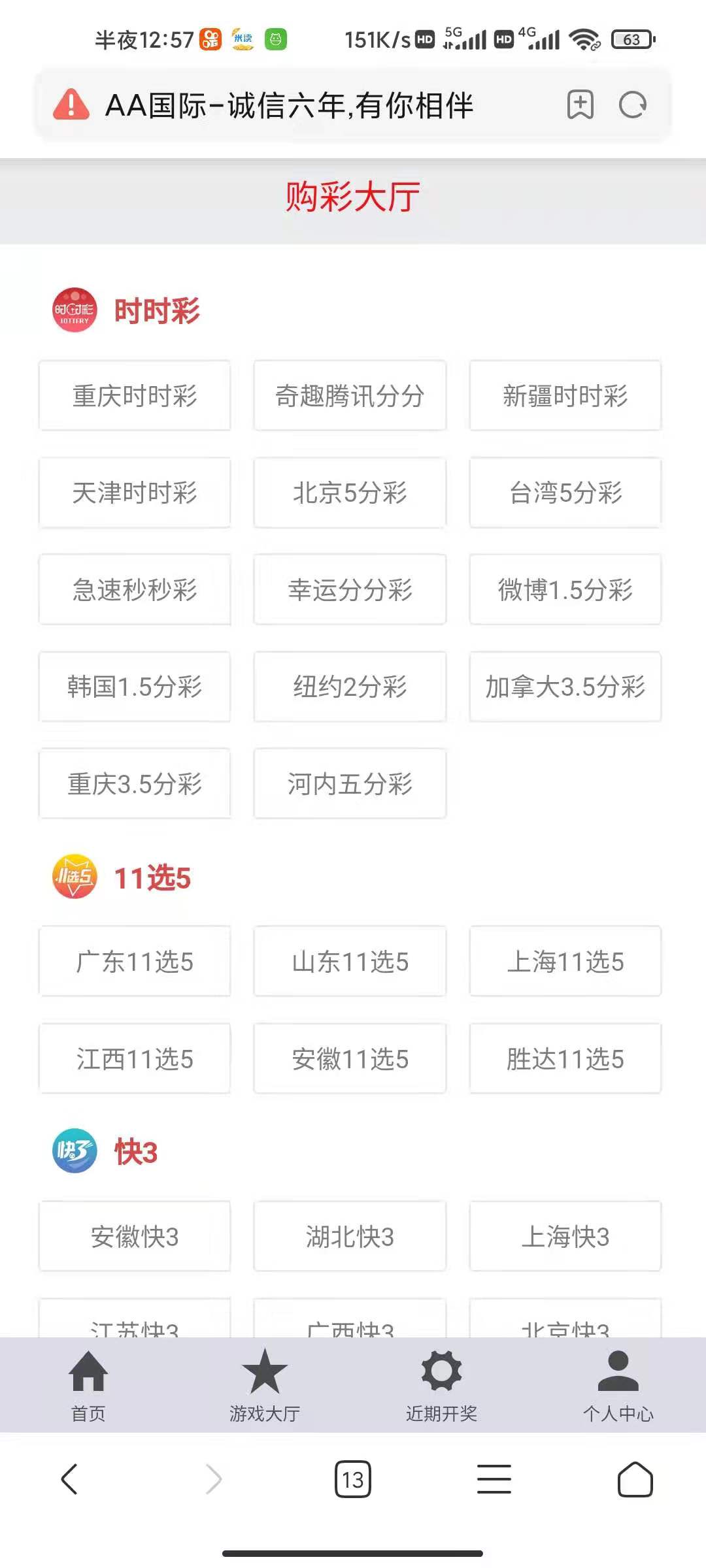706x1568 pixels.
Task: Select the 快3 category icon
Action: tap(74, 1150)
